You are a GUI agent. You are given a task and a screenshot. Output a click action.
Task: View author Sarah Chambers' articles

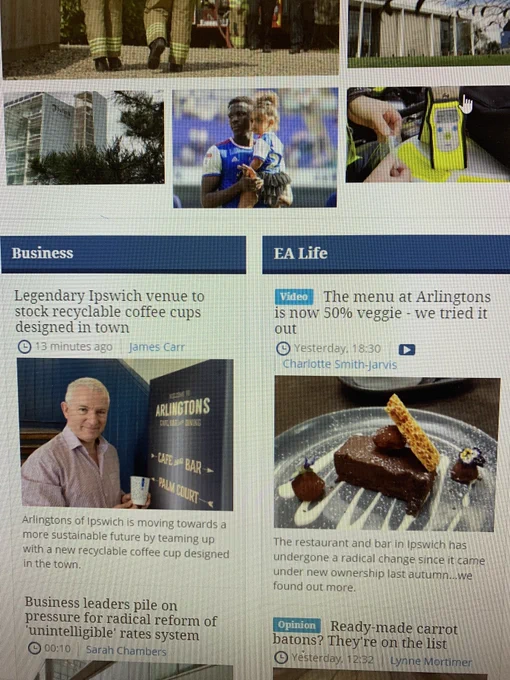[126, 651]
